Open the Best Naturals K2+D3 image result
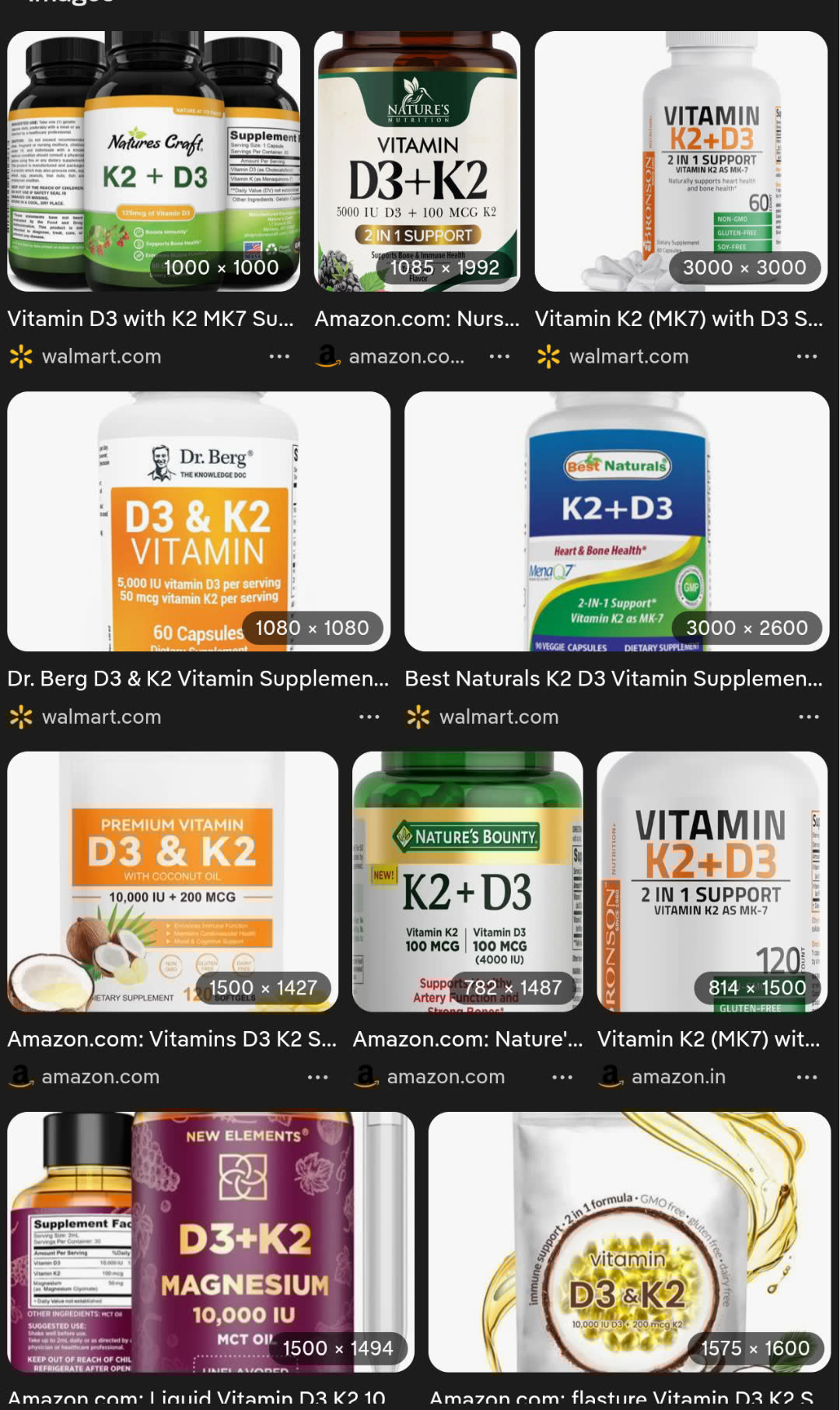This screenshot has height=1410, width=840. pos(617,521)
